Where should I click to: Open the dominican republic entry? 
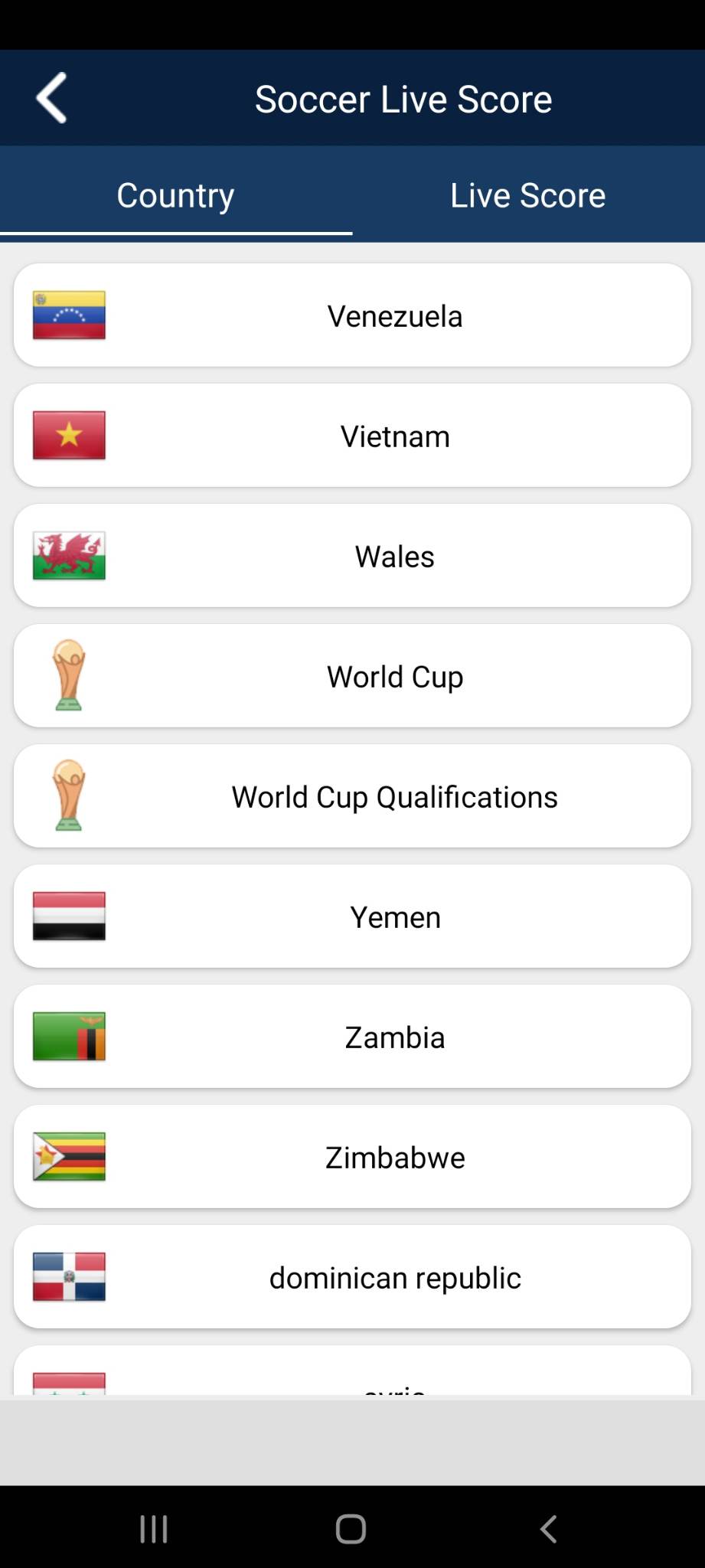352,1277
